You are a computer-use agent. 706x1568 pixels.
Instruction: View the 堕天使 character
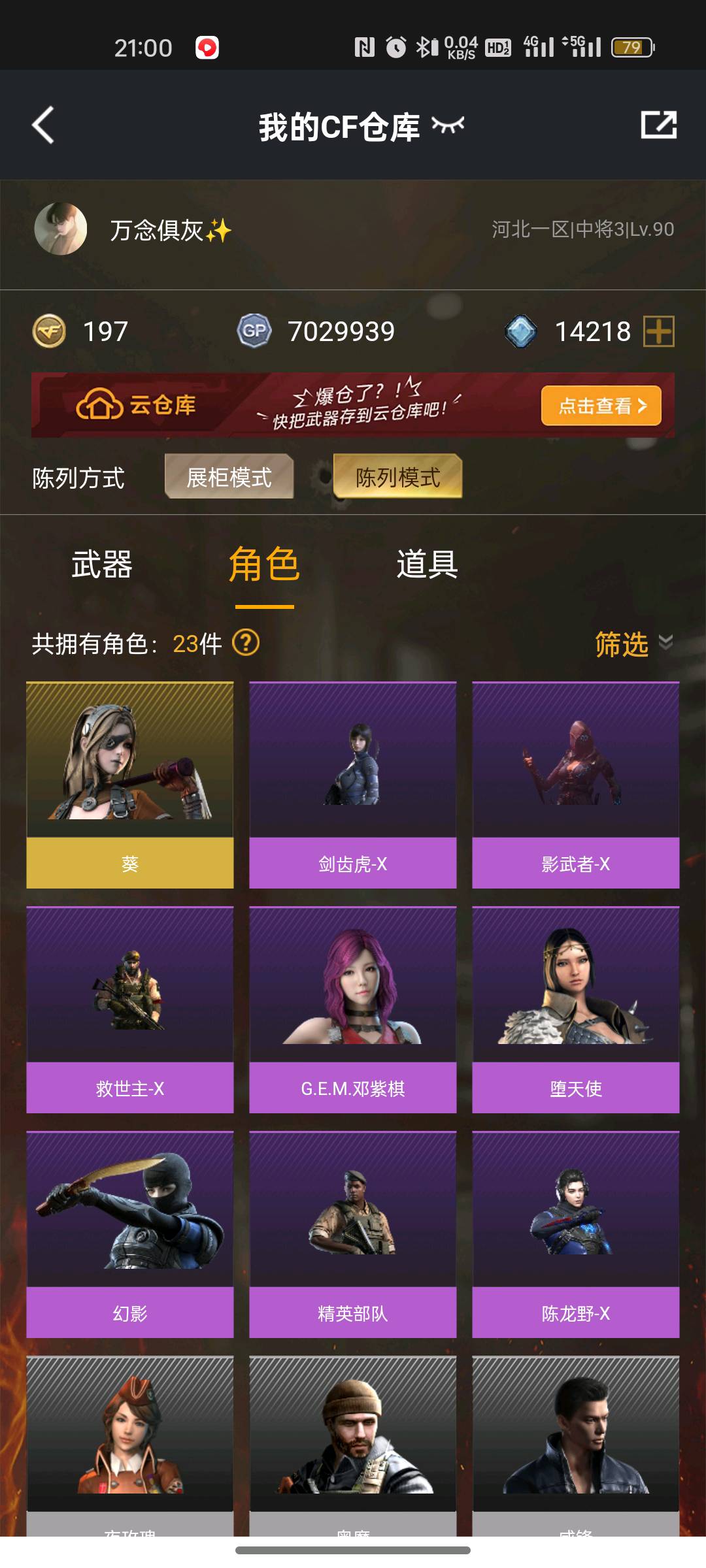coord(576,1009)
